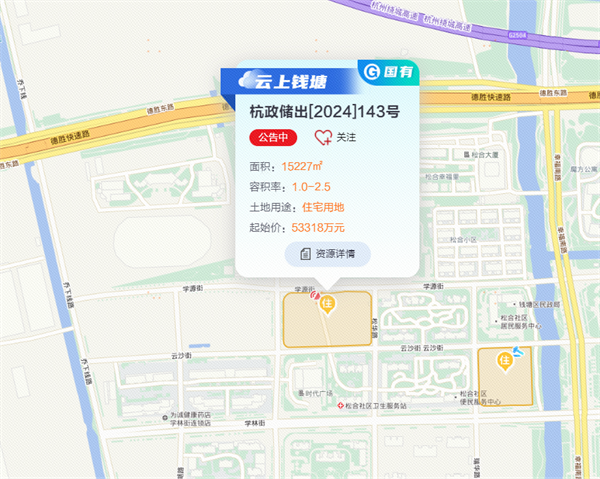This screenshot has width=600, height=479.
Task: Open 资源详情 for the land parcel
Action: pyautogui.click(x=327, y=254)
